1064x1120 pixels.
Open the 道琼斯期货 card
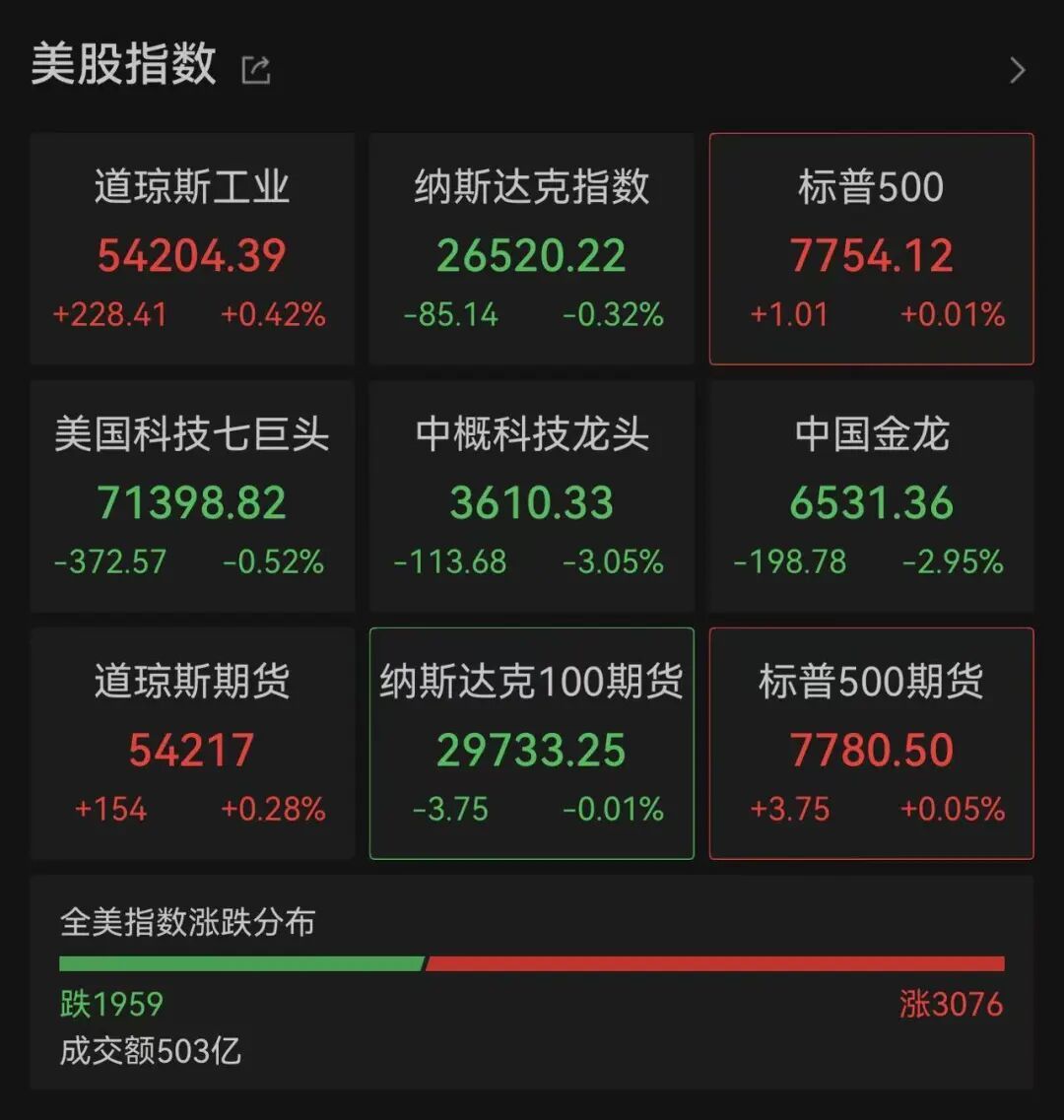(x=192, y=743)
